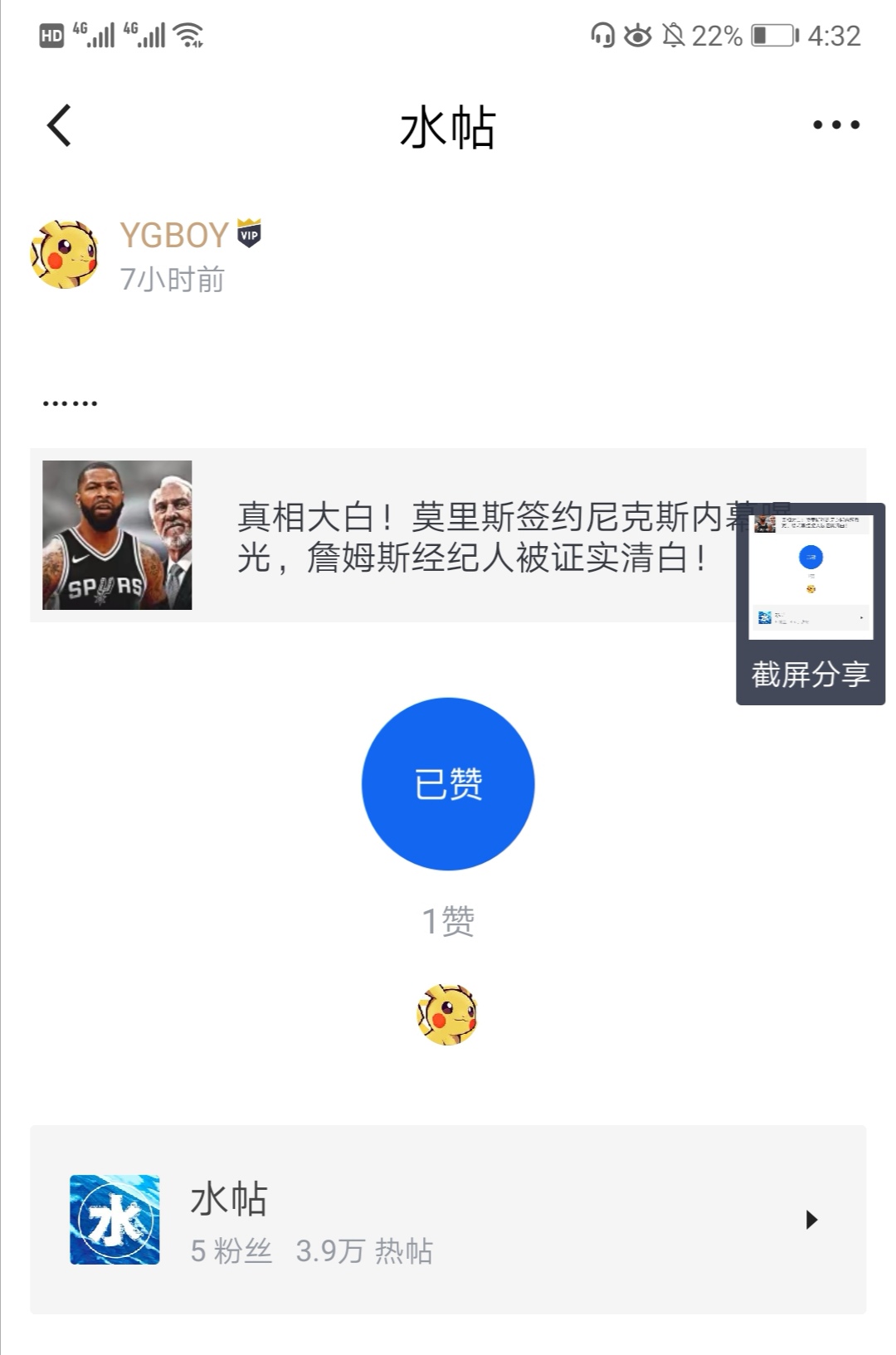Open the 水帖 topic card
Image resolution: width=896 pixels, height=1355 pixels.
448,1219
